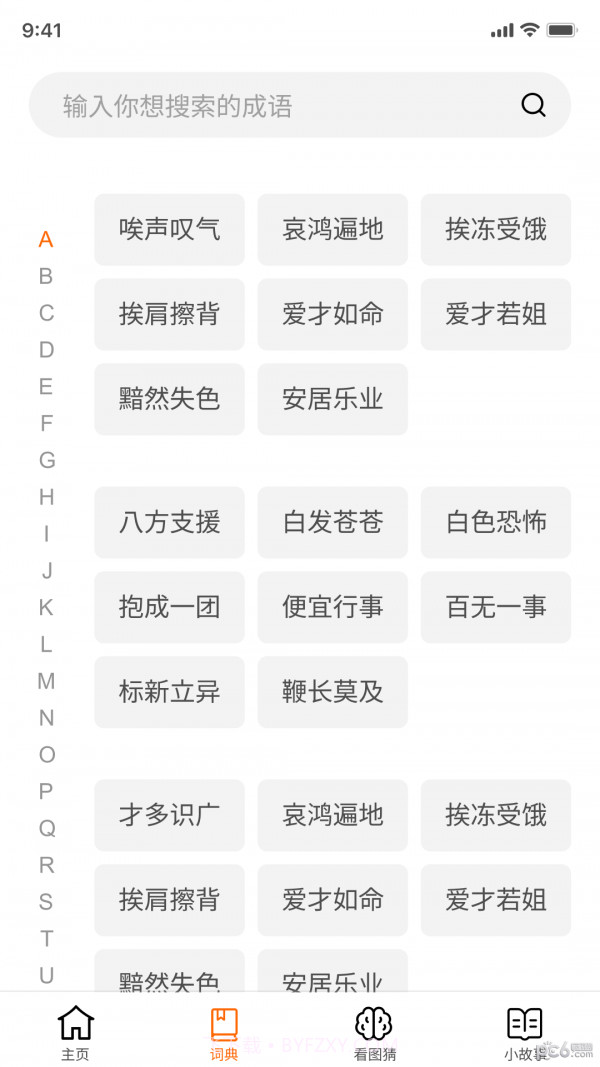Select the idiom 白发苍苍
The height and width of the screenshot is (1067, 600).
pyautogui.click(x=332, y=522)
